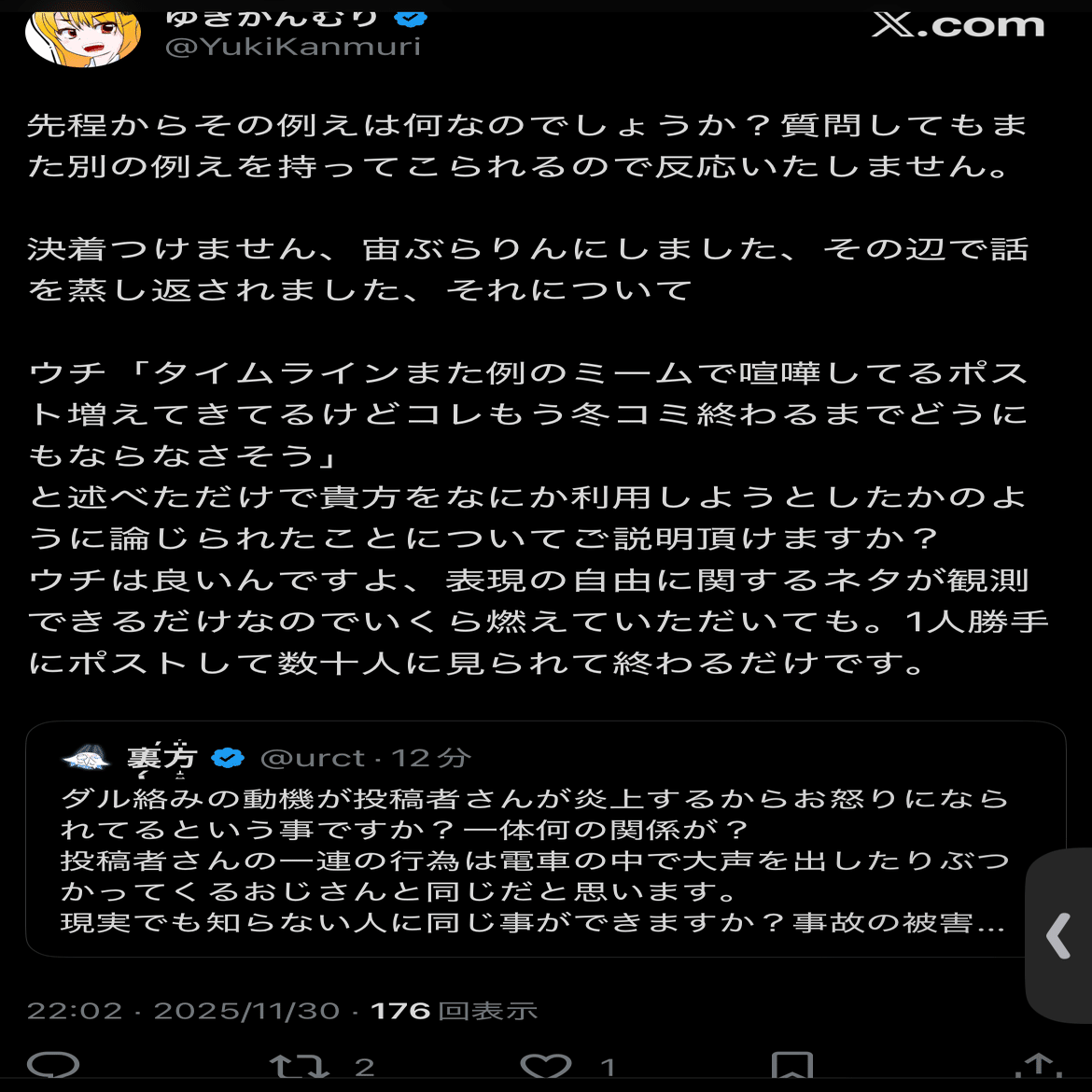Share this post
This screenshot has height=1092, width=1092.
pyautogui.click(x=1038, y=1067)
